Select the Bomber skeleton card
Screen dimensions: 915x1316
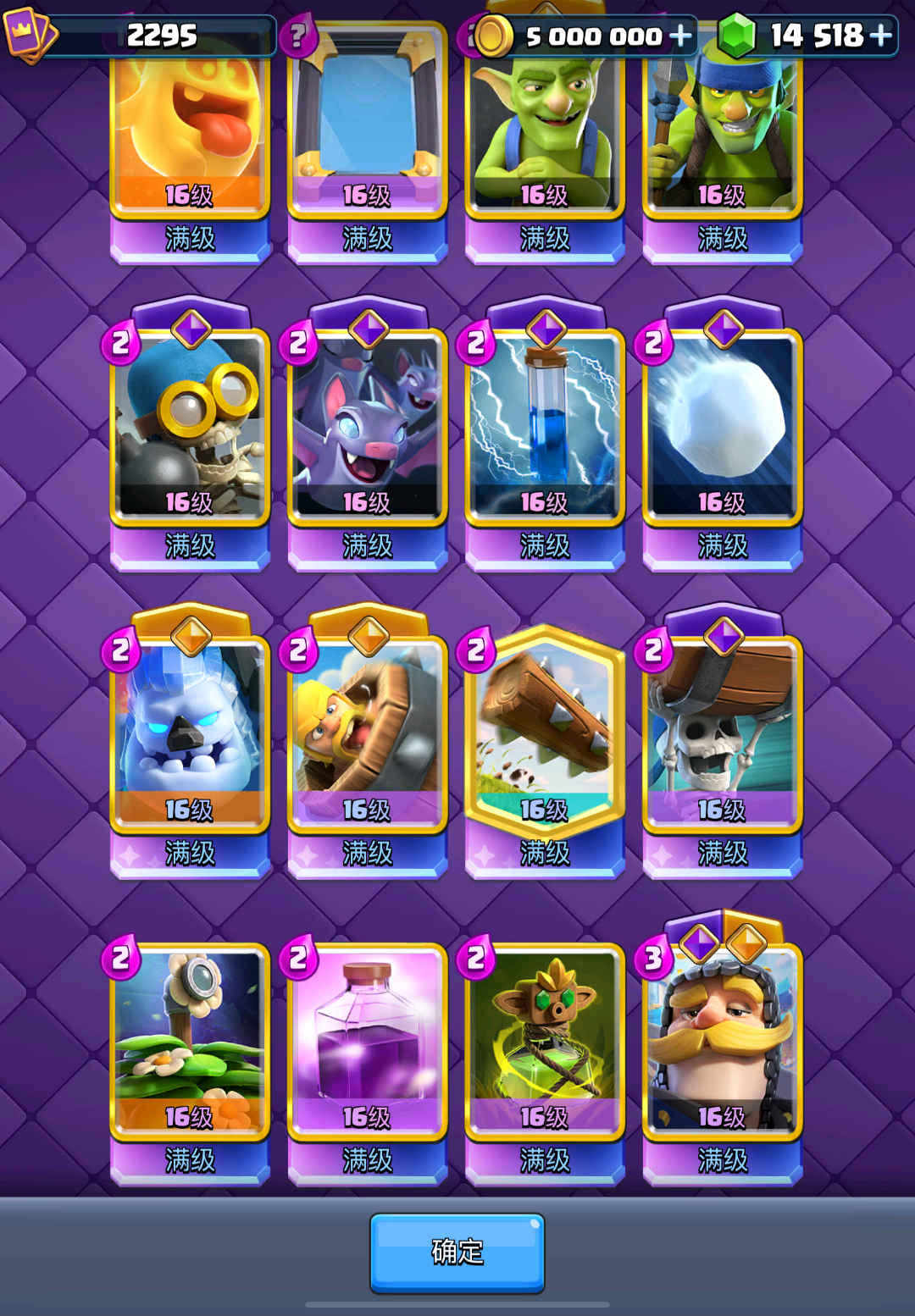coord(190,438)
